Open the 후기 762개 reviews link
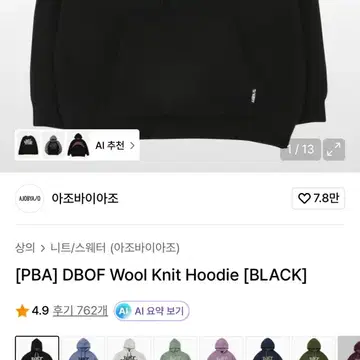 (80, 311)
